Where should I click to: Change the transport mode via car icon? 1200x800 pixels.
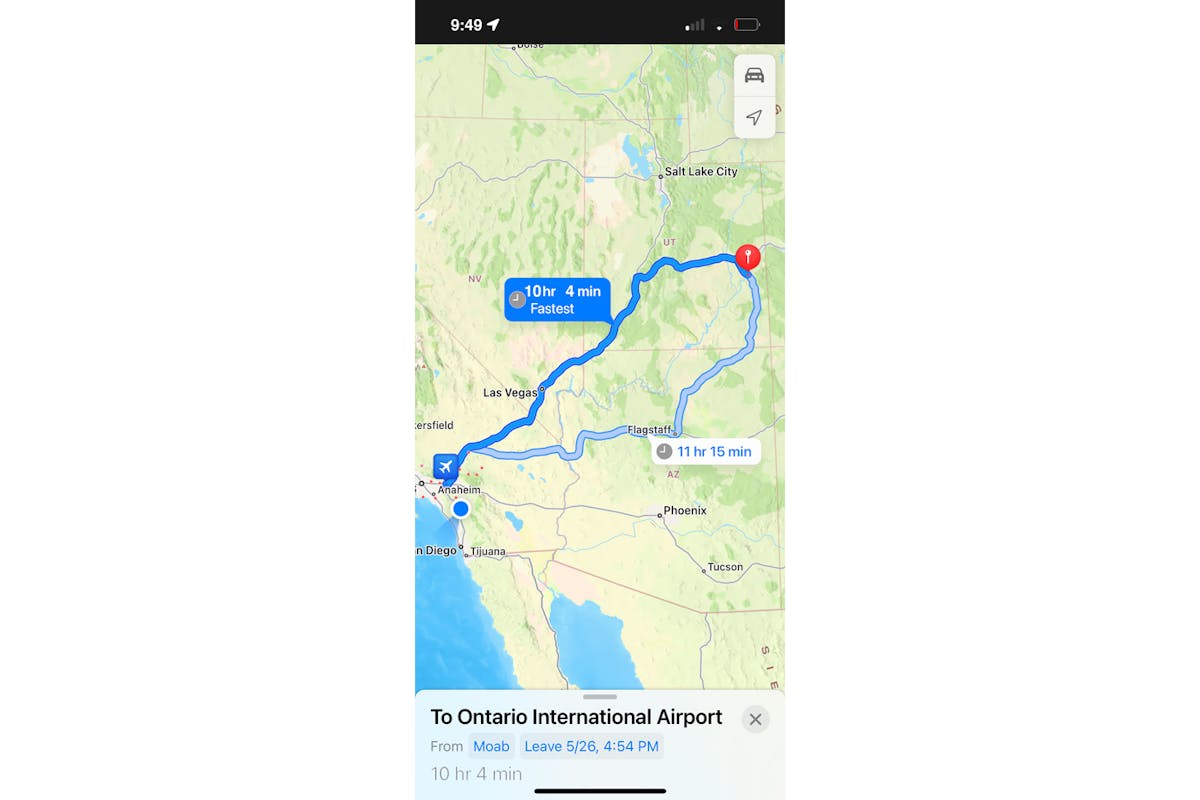pos(754,76)
